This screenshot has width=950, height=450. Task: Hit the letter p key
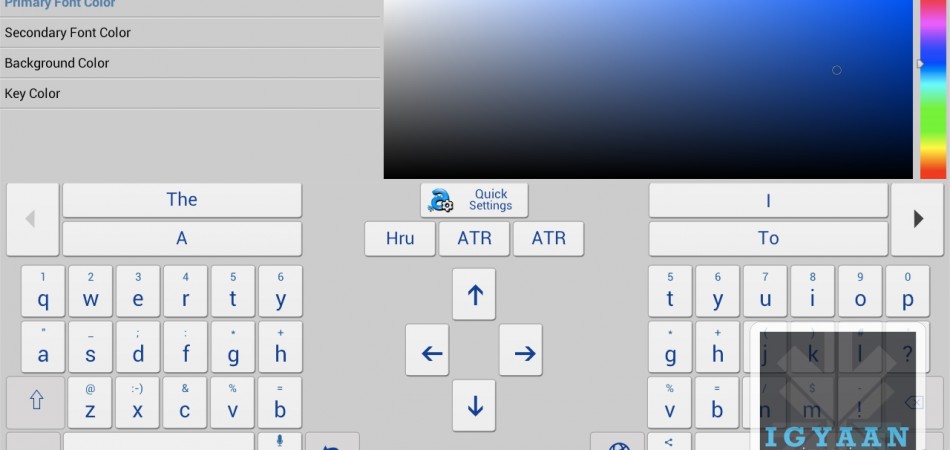coord(907,292)
